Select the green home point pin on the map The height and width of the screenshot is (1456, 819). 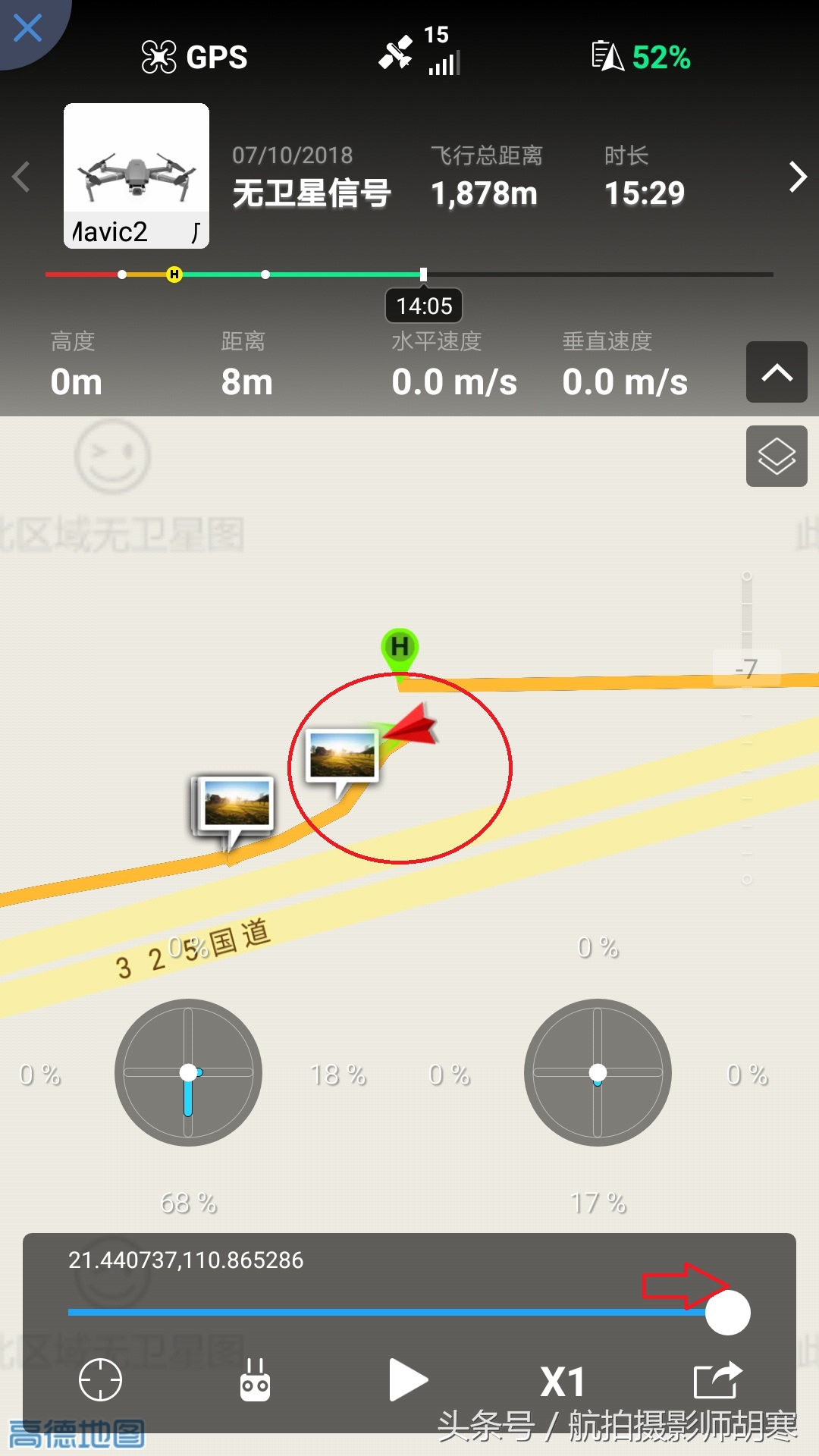pyautogui.click(x=400, y=648)
